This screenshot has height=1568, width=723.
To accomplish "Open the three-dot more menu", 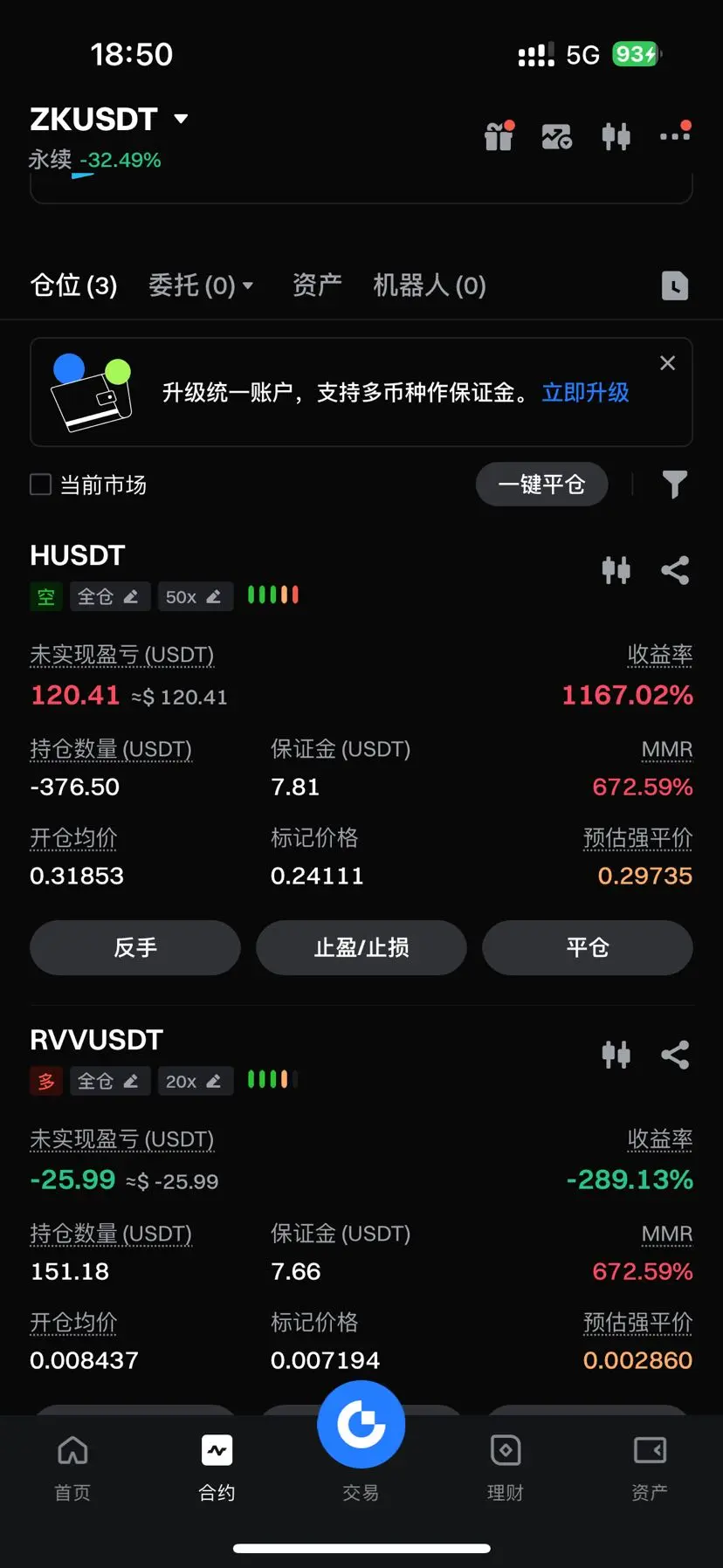I will [675, 135].
